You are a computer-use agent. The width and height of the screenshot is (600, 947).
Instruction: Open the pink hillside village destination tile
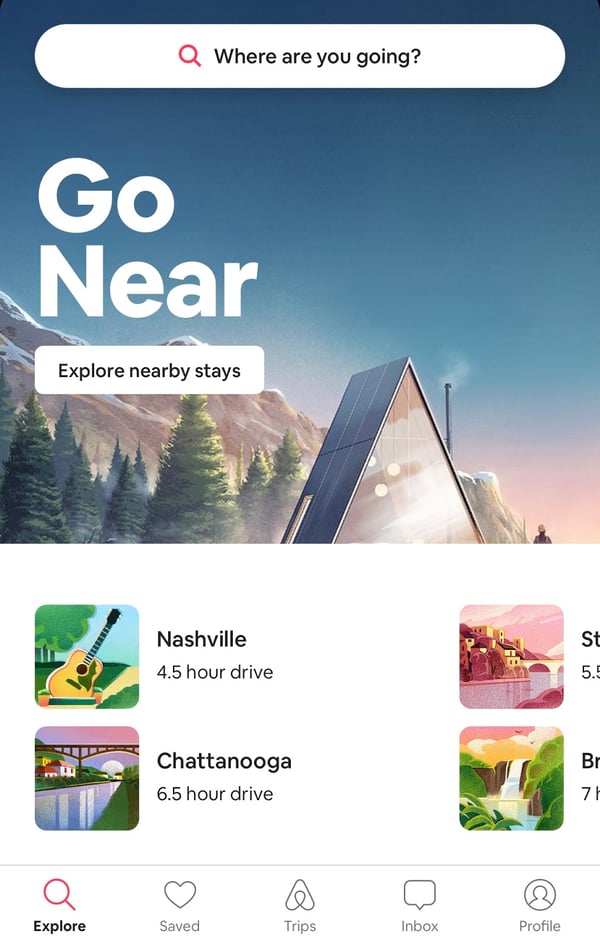coord(511,656)
